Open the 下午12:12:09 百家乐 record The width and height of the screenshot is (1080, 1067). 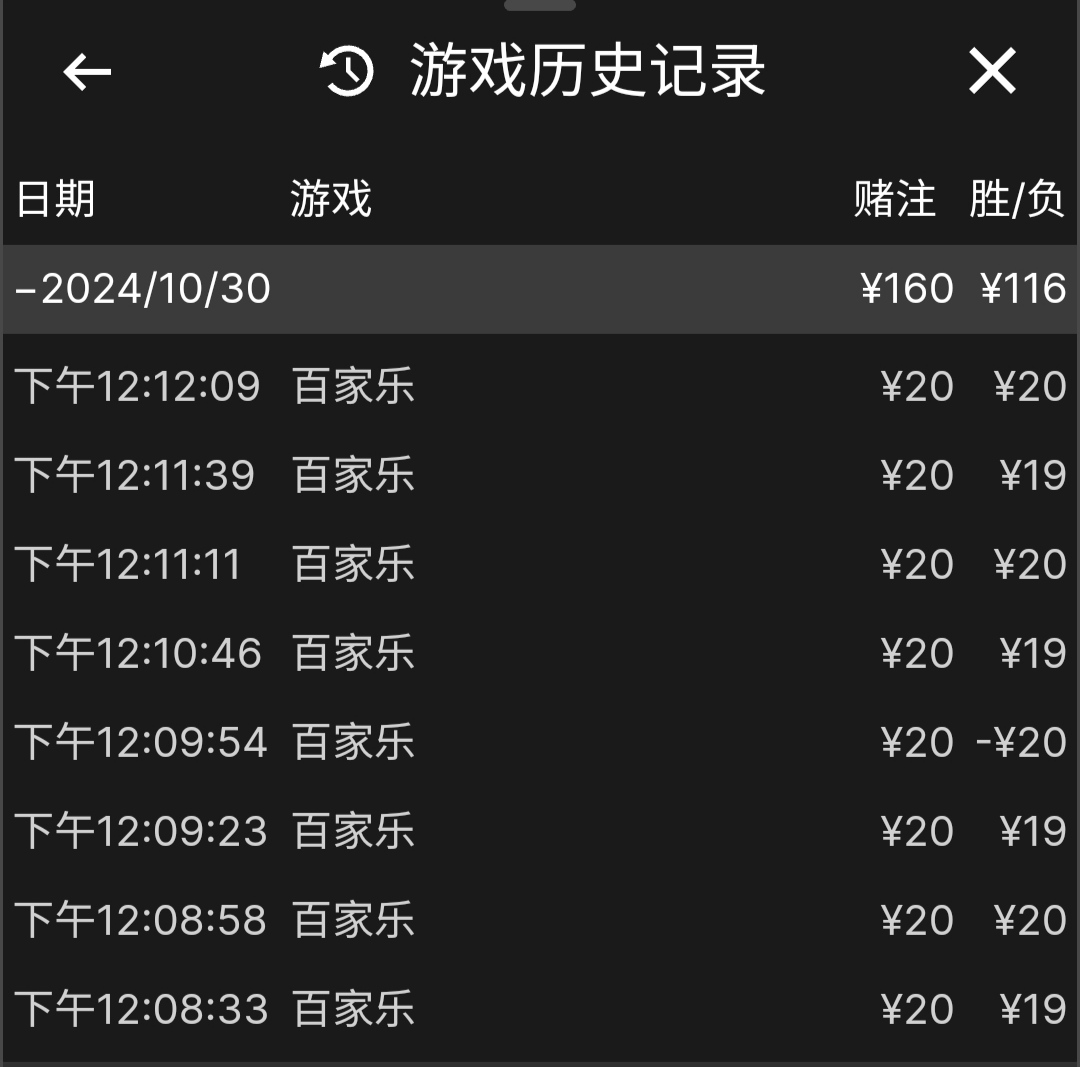pos(540,386)
